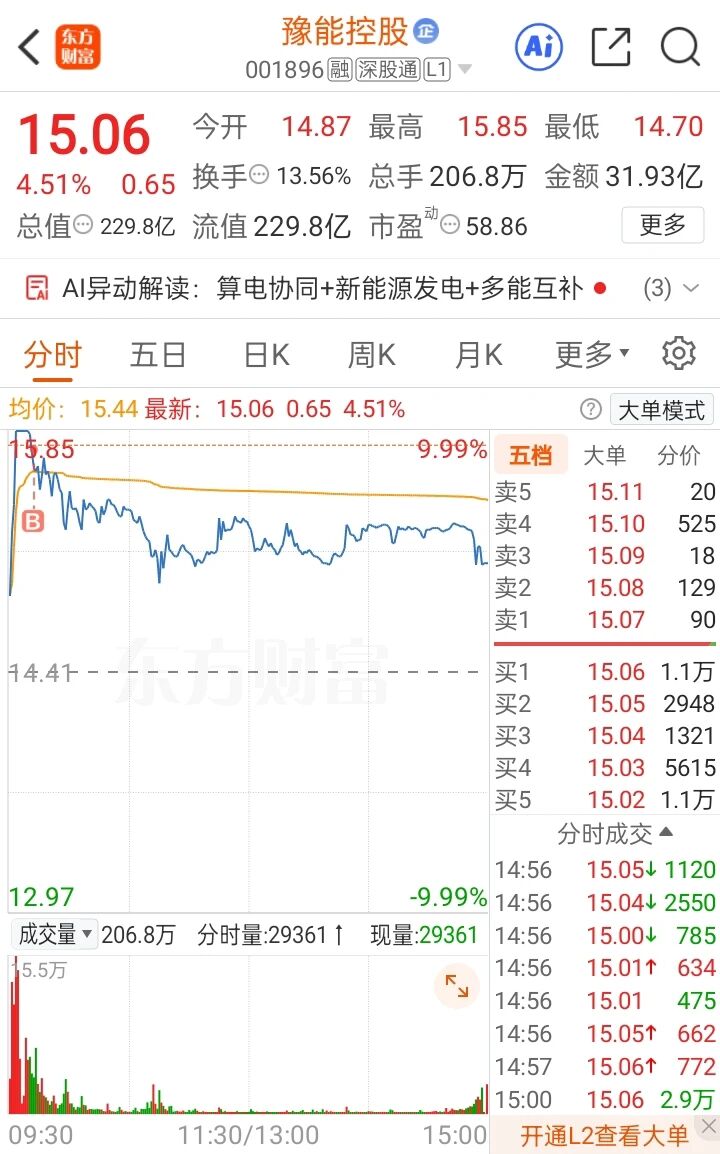Expand the chart to full screen
Screen dimensions: 720x1154
pyautogui.click(x=457, y=985)
